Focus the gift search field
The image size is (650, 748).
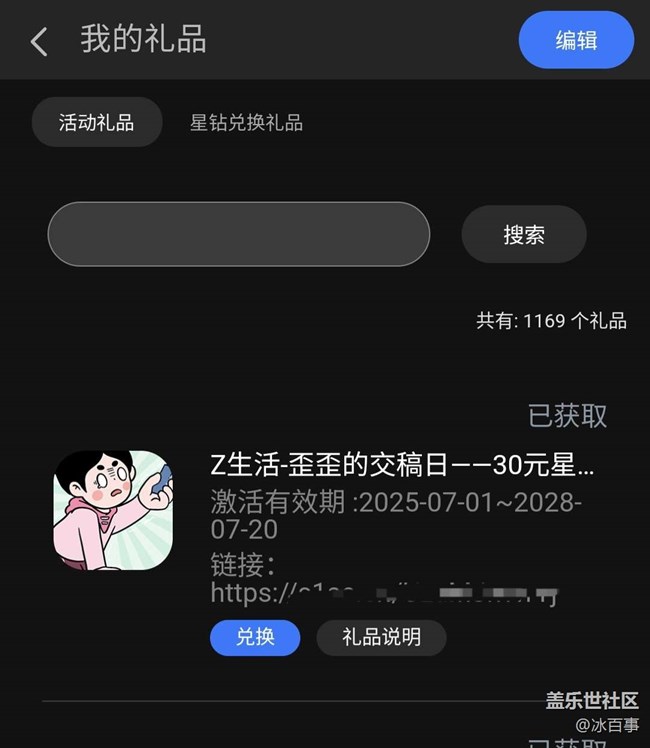tap(239, 234)
